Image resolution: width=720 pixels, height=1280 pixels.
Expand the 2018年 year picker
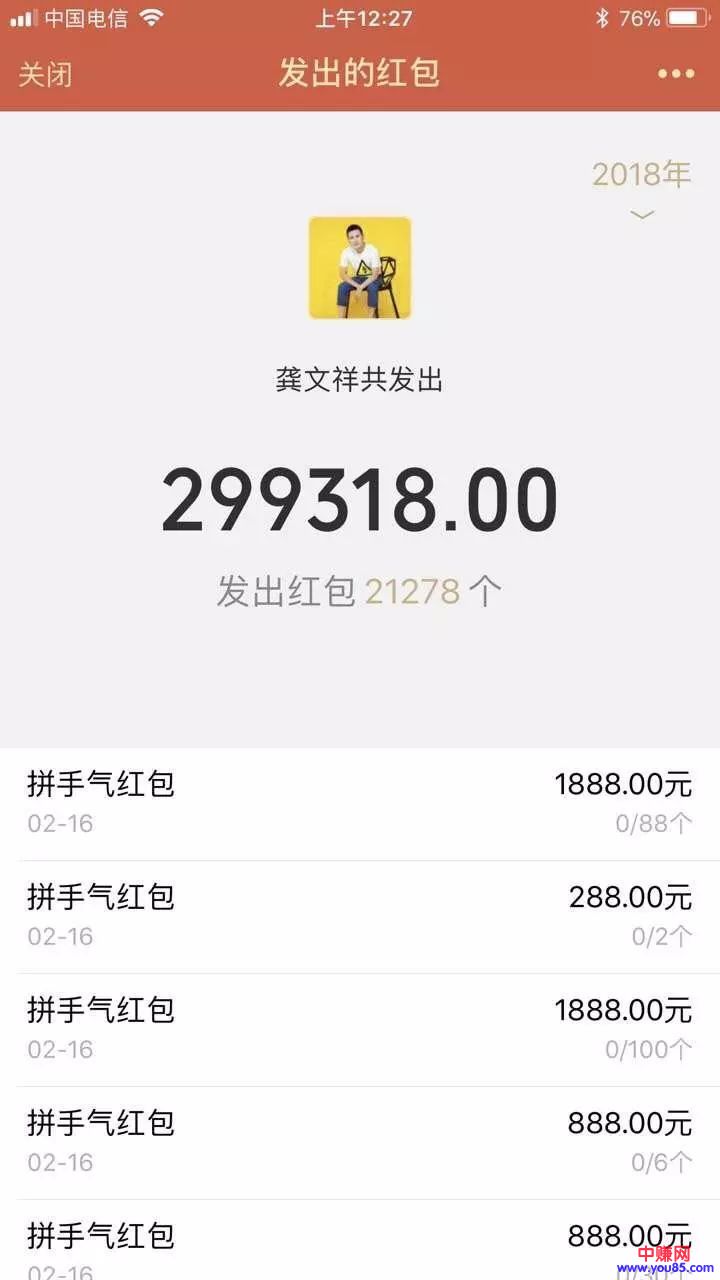[641, 186]
